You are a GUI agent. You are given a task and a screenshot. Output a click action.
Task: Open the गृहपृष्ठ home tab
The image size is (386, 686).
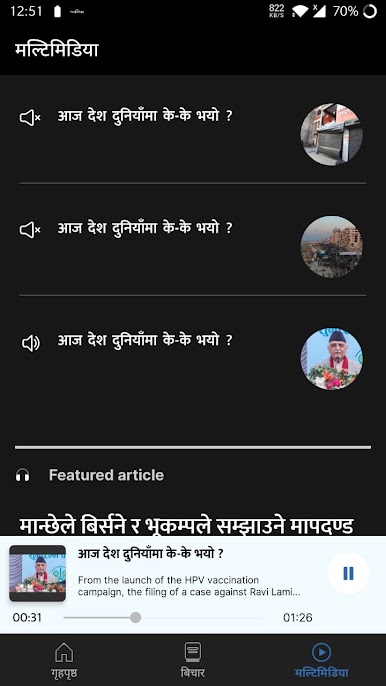pos(64,660)
